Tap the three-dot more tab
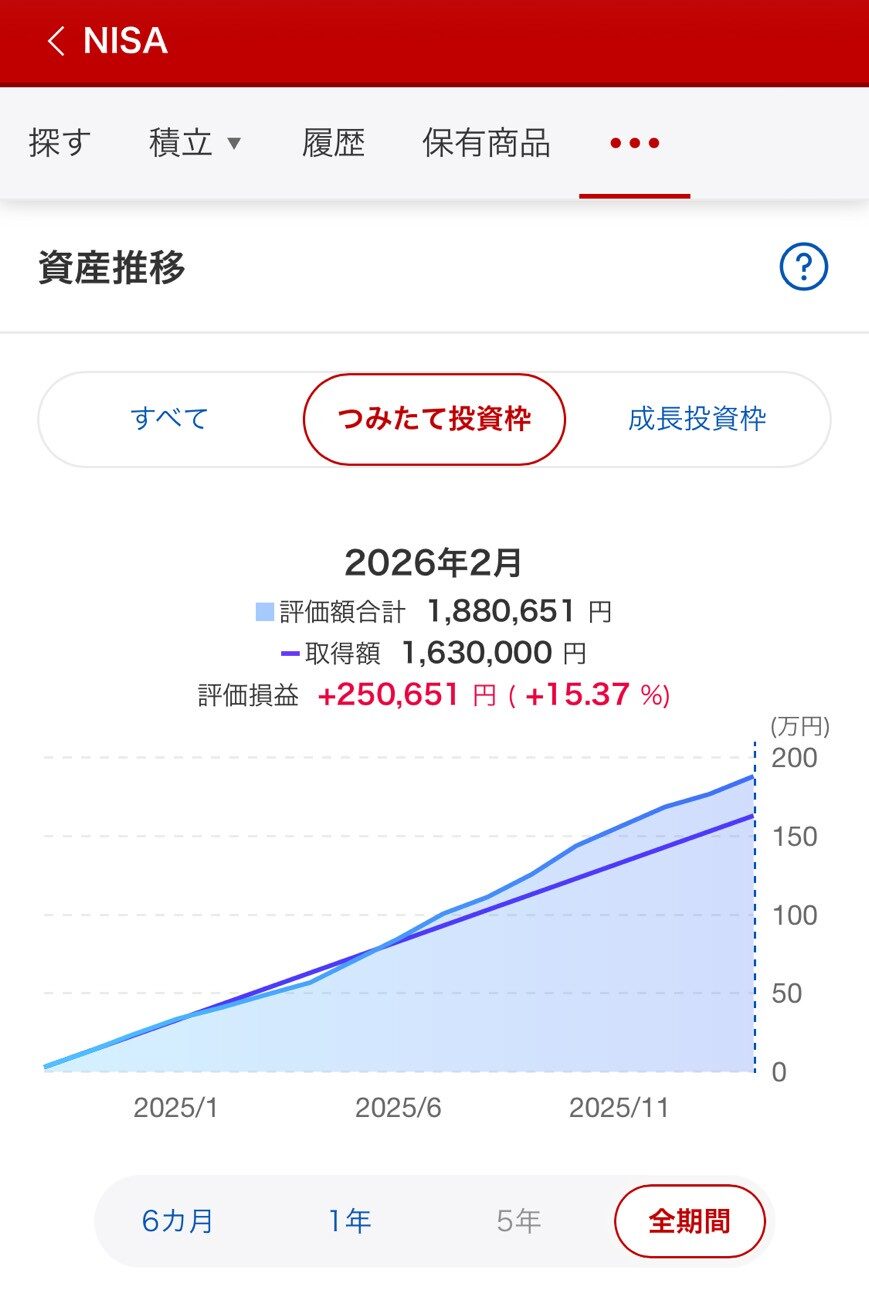This screenshot has height=1290, width=869. [635, 143]
